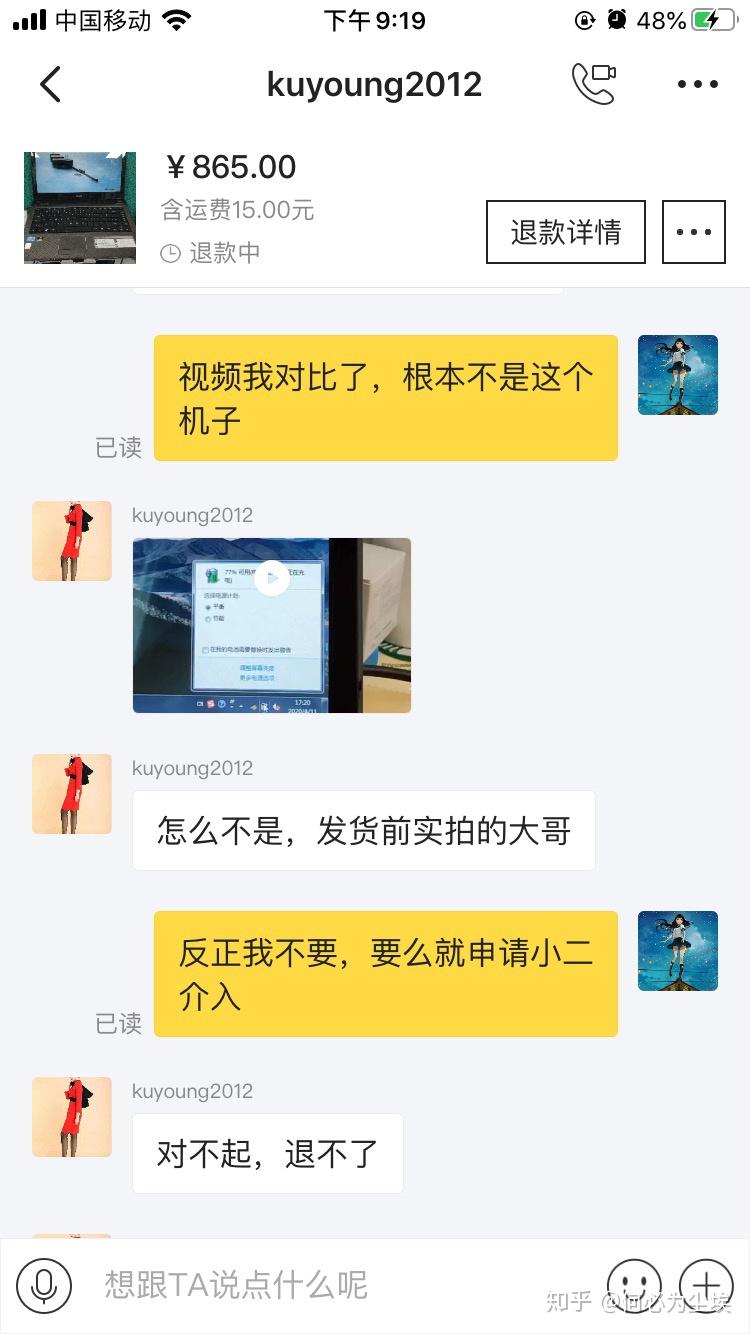This screenshot has height=1334, width=750.
Task: Open the chat overflow menu
Action: [697, 84]
